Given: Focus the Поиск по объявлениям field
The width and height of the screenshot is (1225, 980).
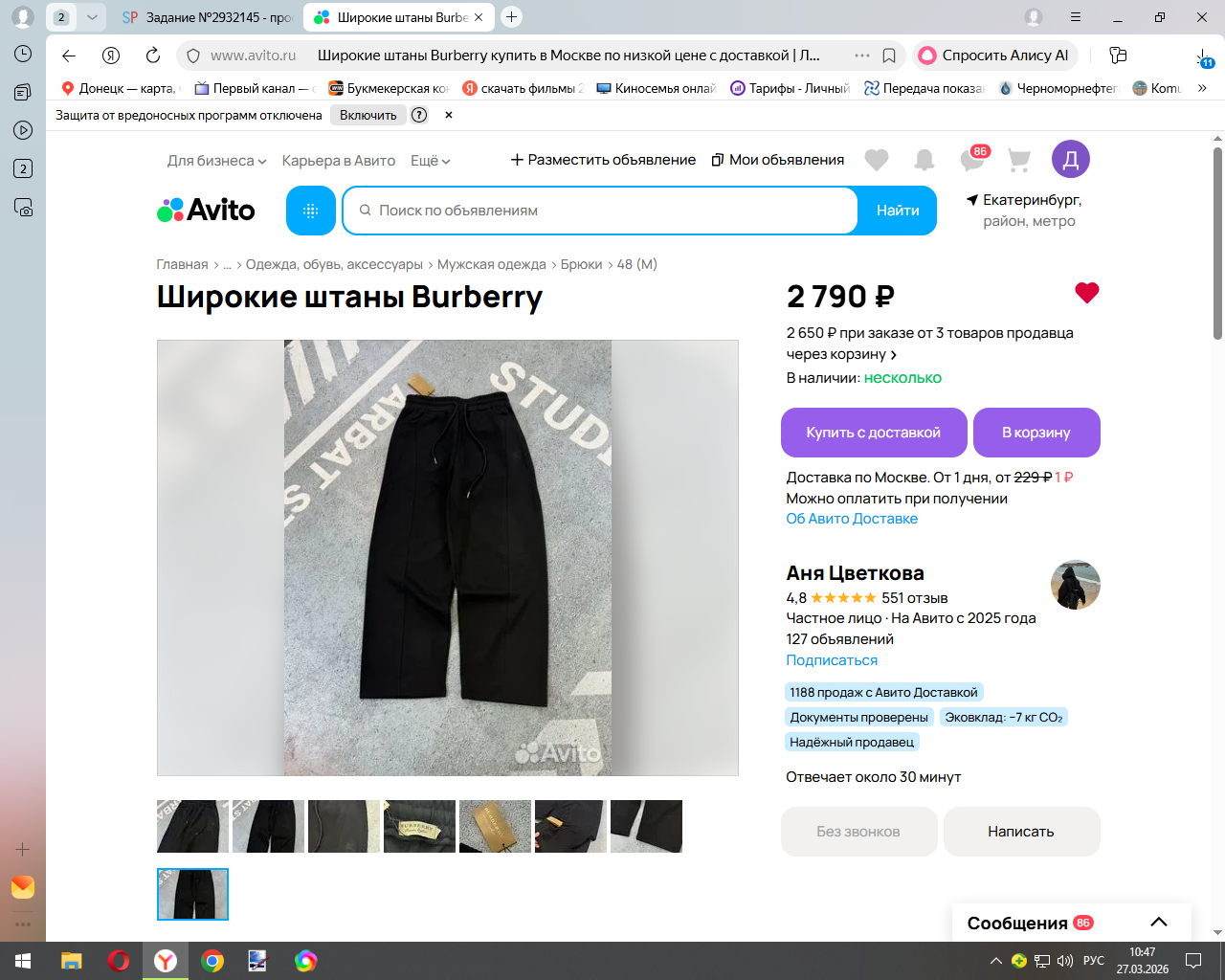Looking at the screenshot, I should [x=603, y=211].
